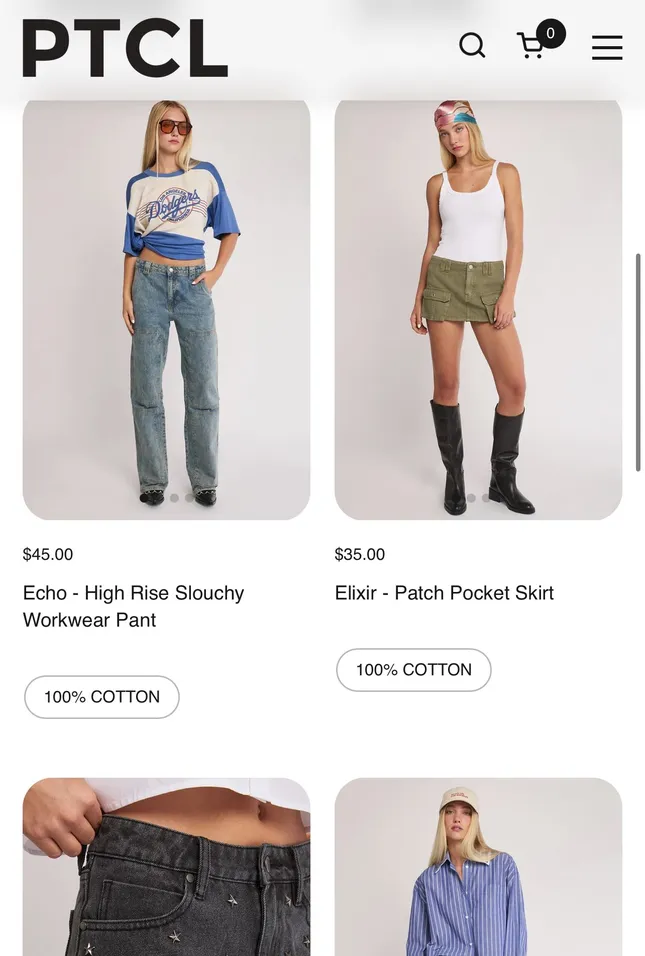Open the hamburger menu

tap(607, 47)
